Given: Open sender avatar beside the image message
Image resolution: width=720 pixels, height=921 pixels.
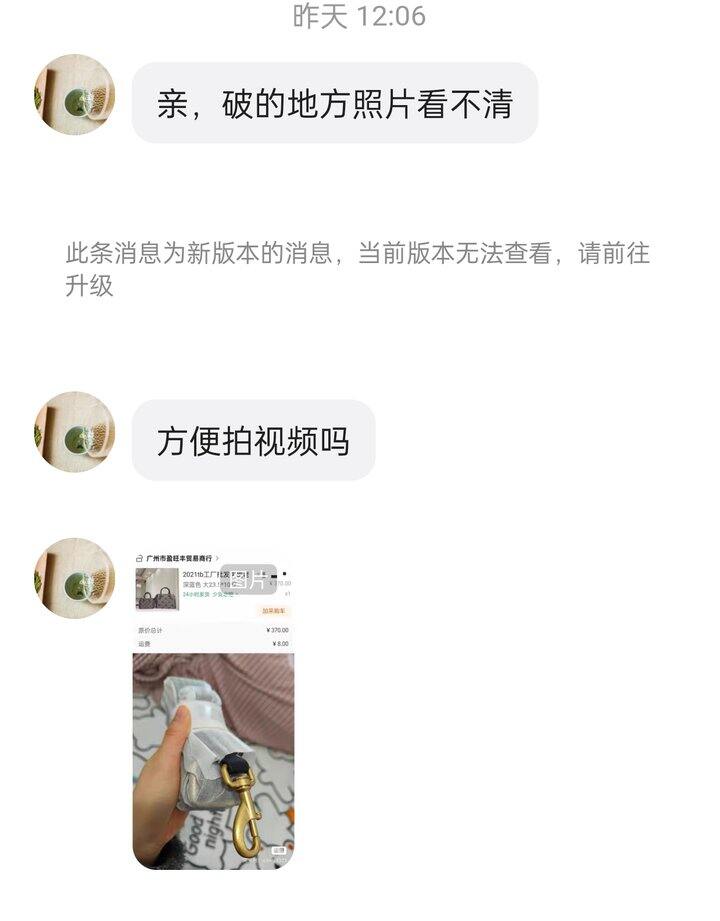Looking at the screenshot, I should [x=75, y=578].
